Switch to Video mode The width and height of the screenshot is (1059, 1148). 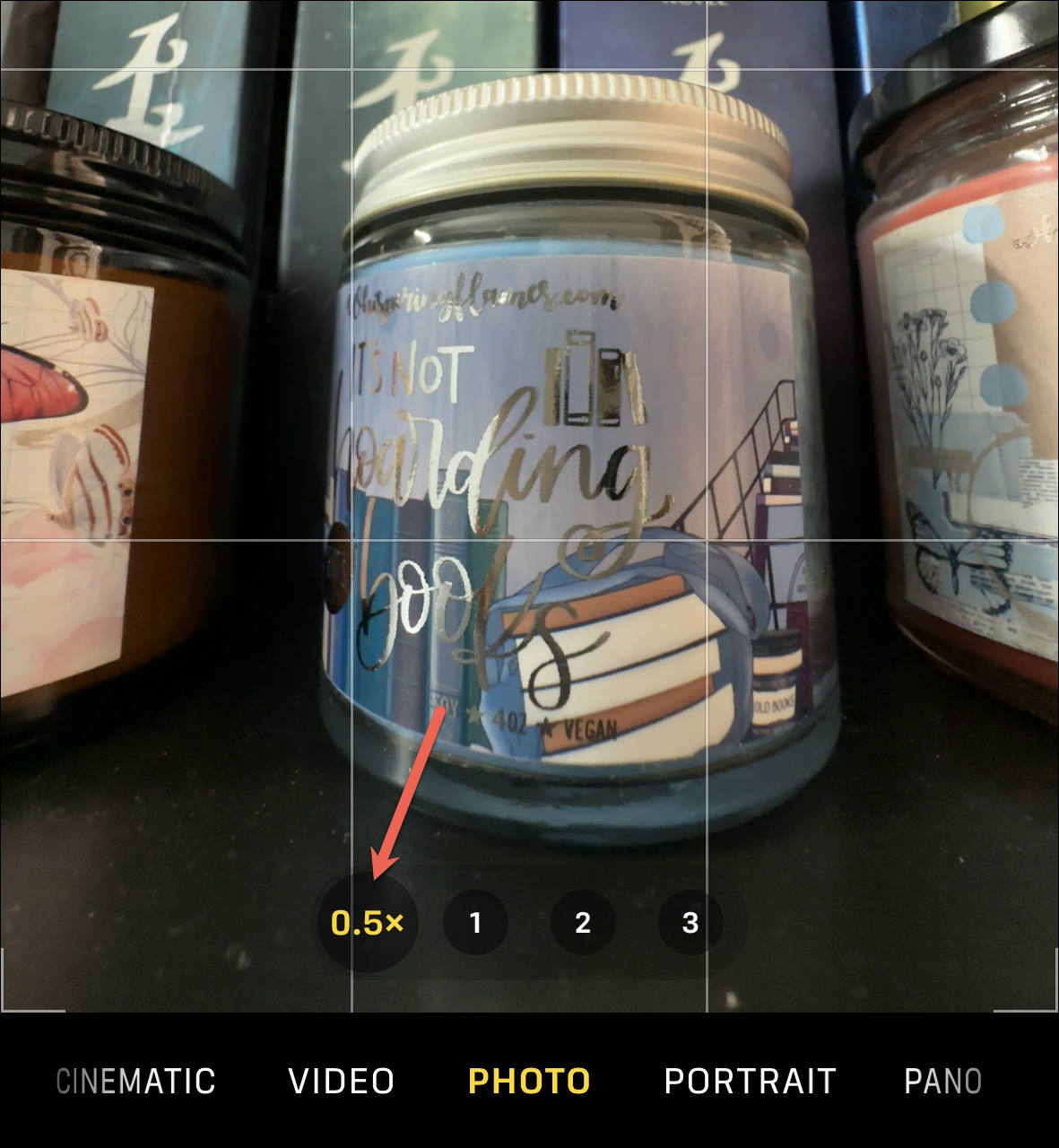click(x=342, y=1081)
